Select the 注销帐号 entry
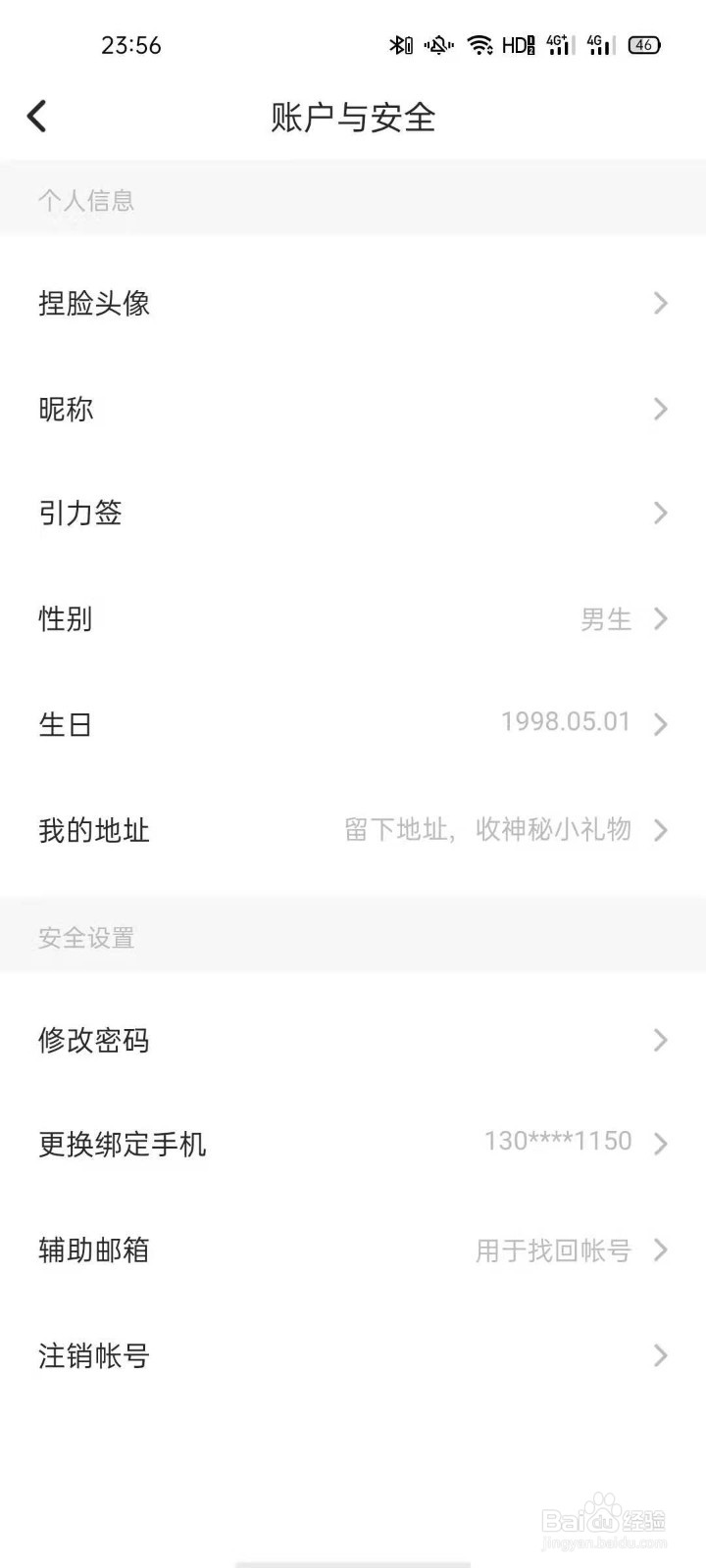Viewport: 706px width, 1568px height. [353, 1355]
